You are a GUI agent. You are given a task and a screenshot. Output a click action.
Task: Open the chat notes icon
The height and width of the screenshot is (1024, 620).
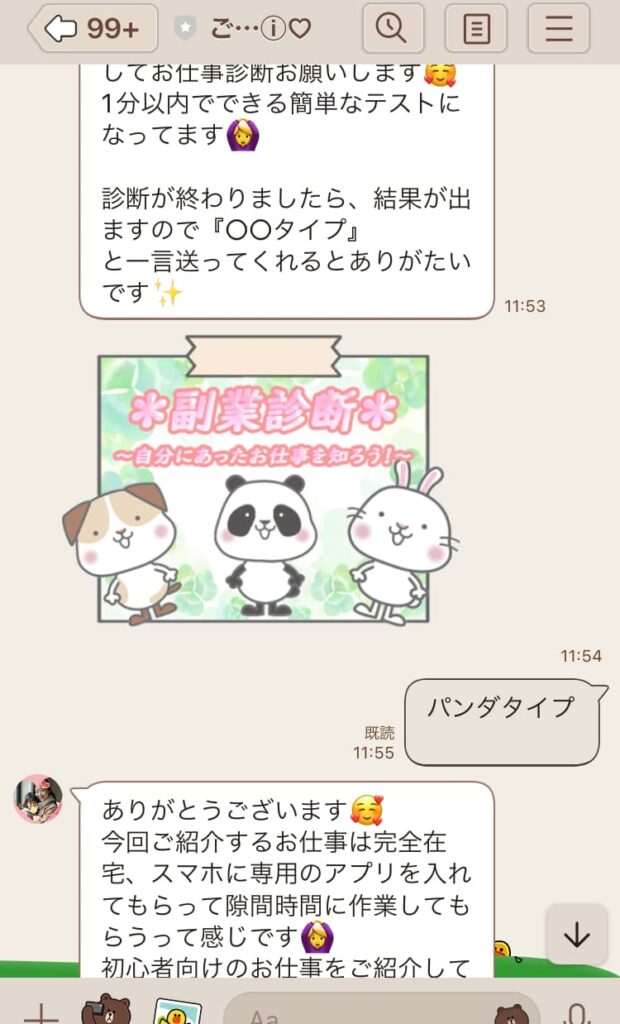tap(476, 29)
